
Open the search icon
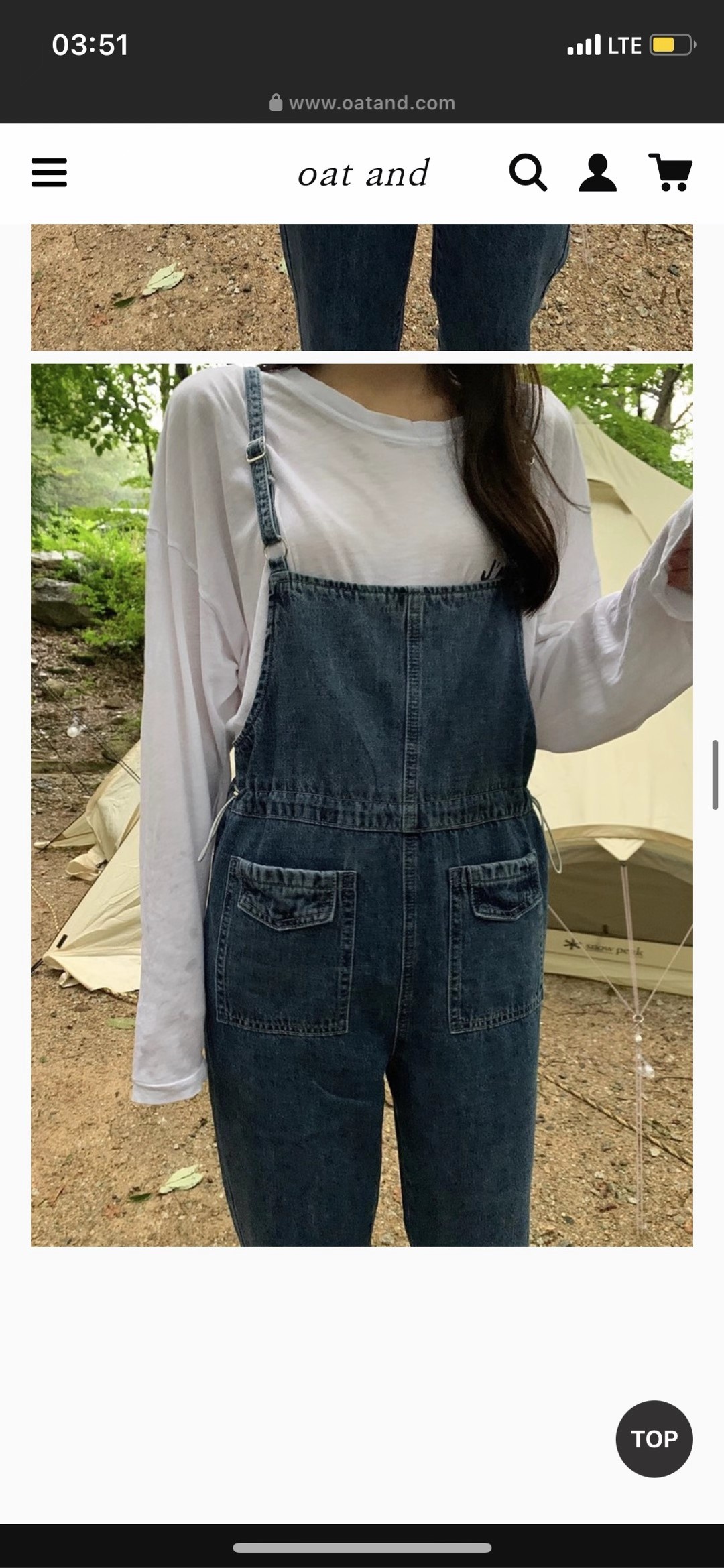point(528,173)
